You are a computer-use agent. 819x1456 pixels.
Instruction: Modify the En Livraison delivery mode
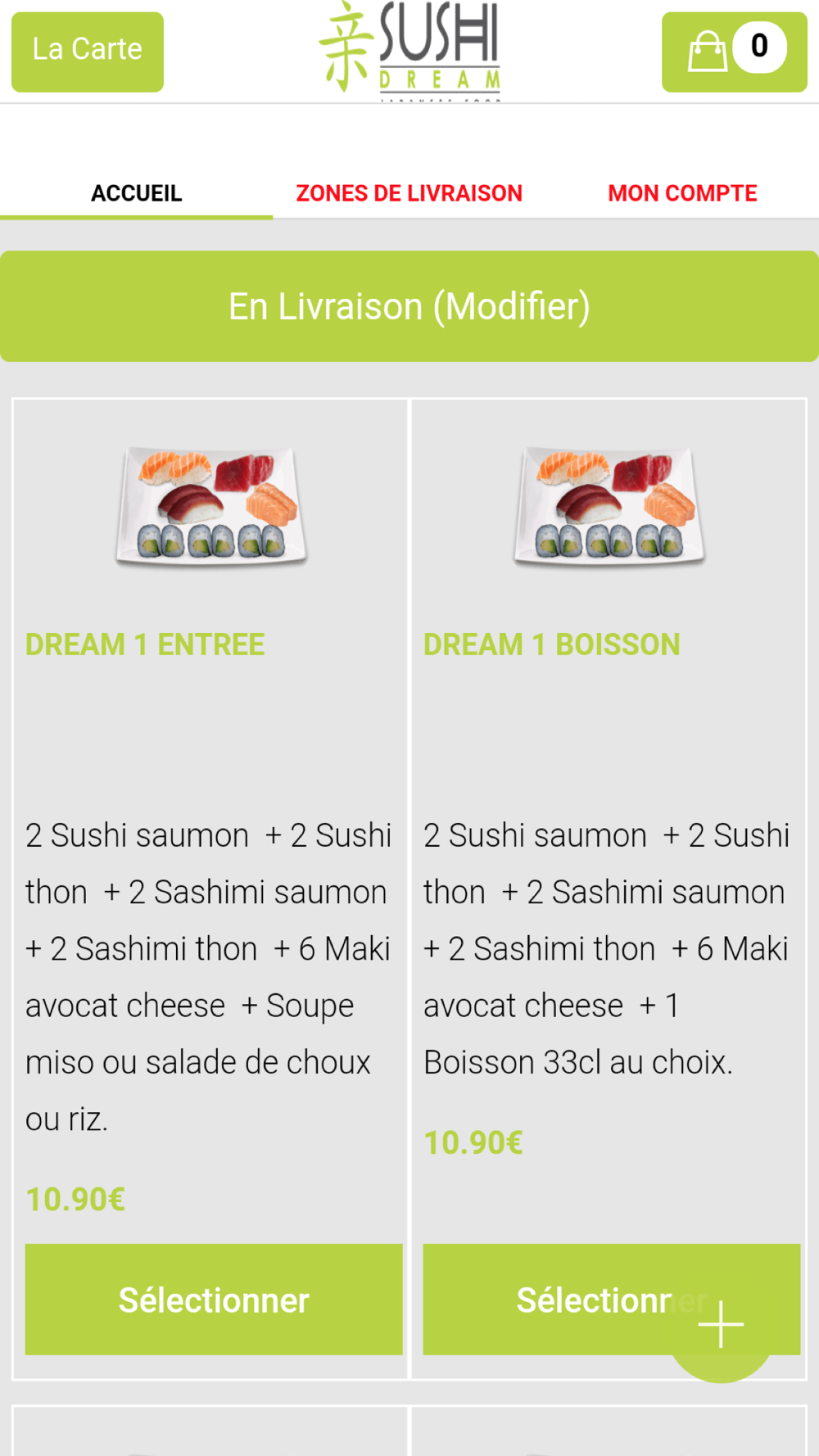pyautogui.click(x=409, y=306)
